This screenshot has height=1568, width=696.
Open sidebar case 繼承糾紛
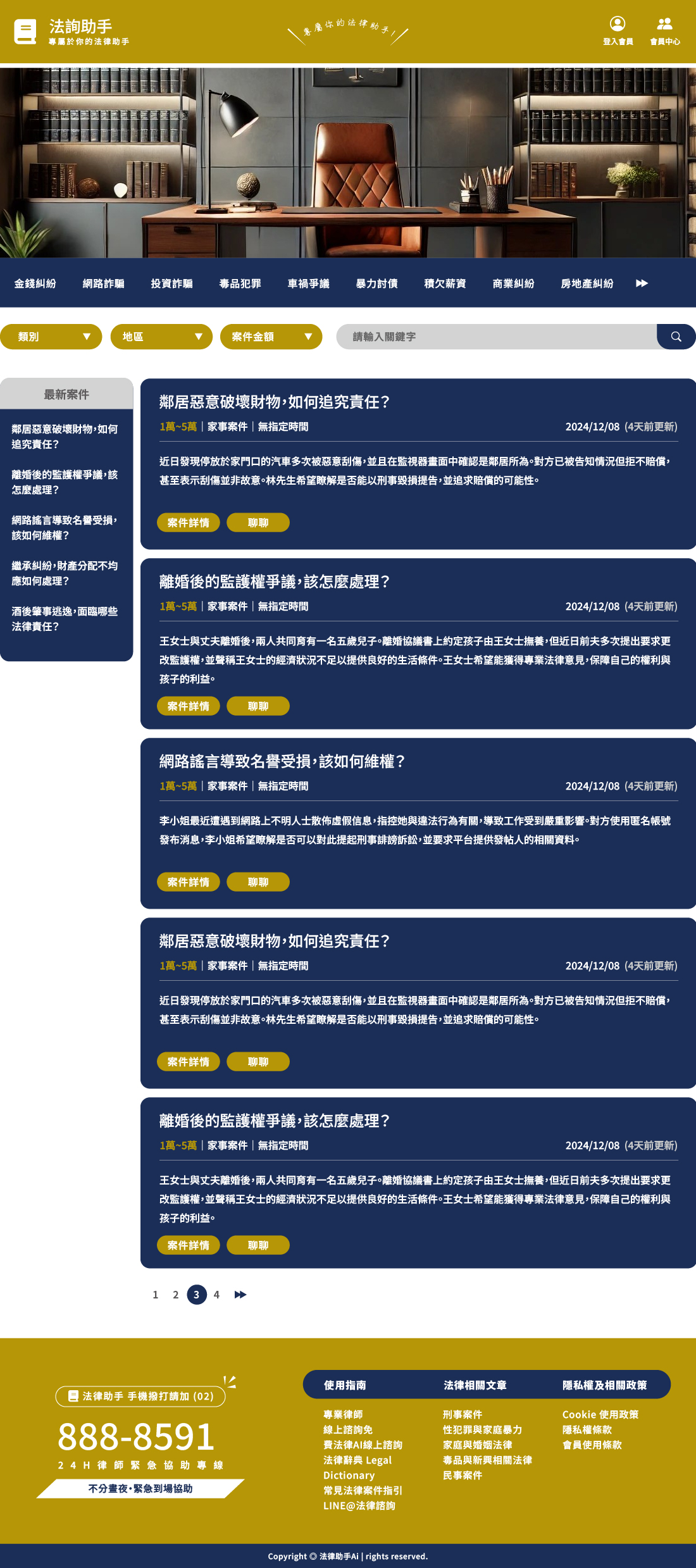(65, 573)
